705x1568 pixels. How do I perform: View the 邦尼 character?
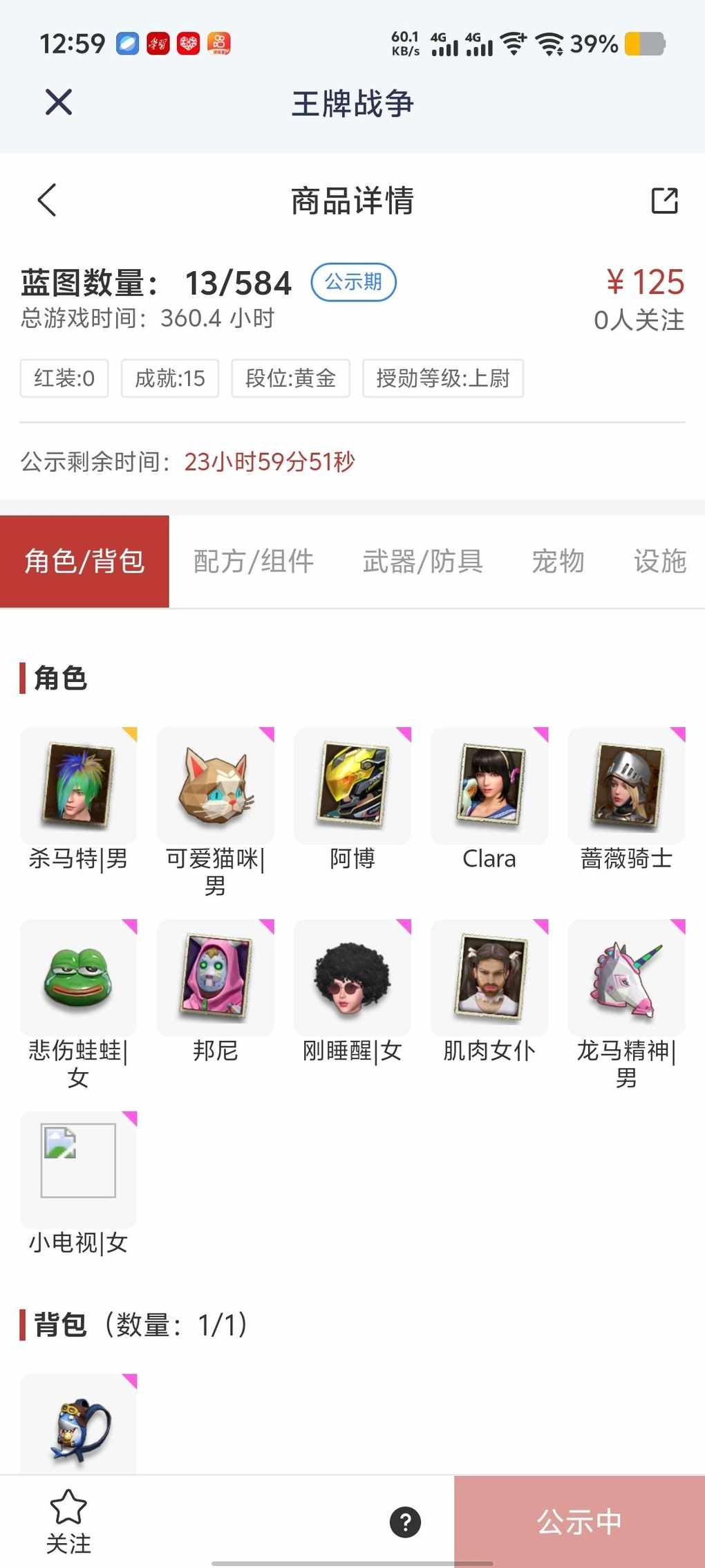pyautogui.click(x=215, y=978)
